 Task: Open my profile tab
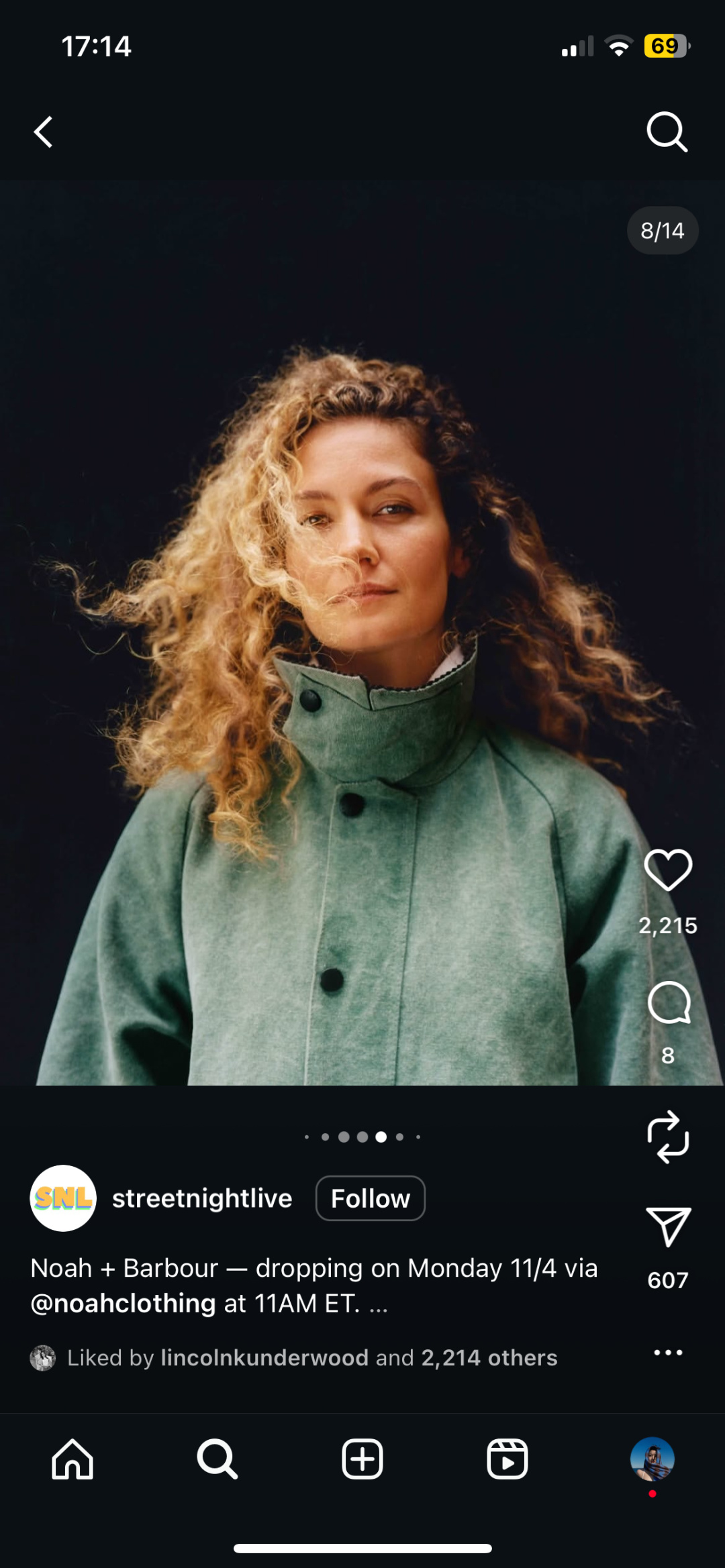pyautogui.click(x=652, y=1459)
